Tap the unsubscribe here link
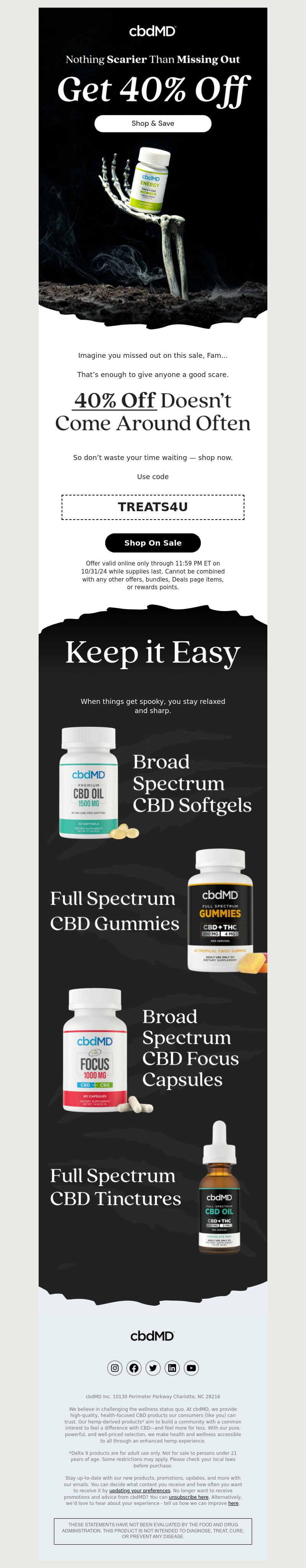This screenshot has height=1568, width=306. [x=189, y=1497]
